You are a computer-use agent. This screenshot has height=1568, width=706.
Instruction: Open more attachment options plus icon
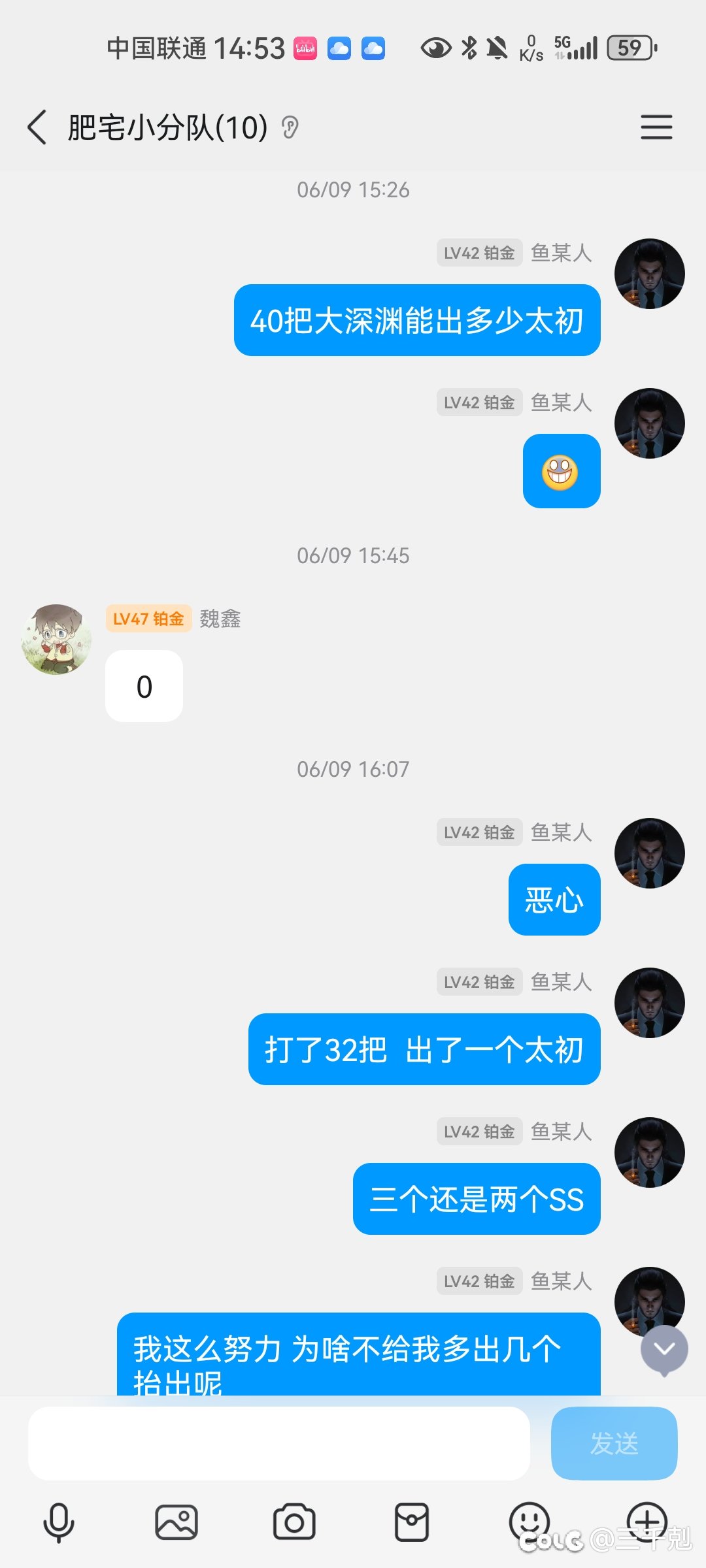click(647, 1522)
